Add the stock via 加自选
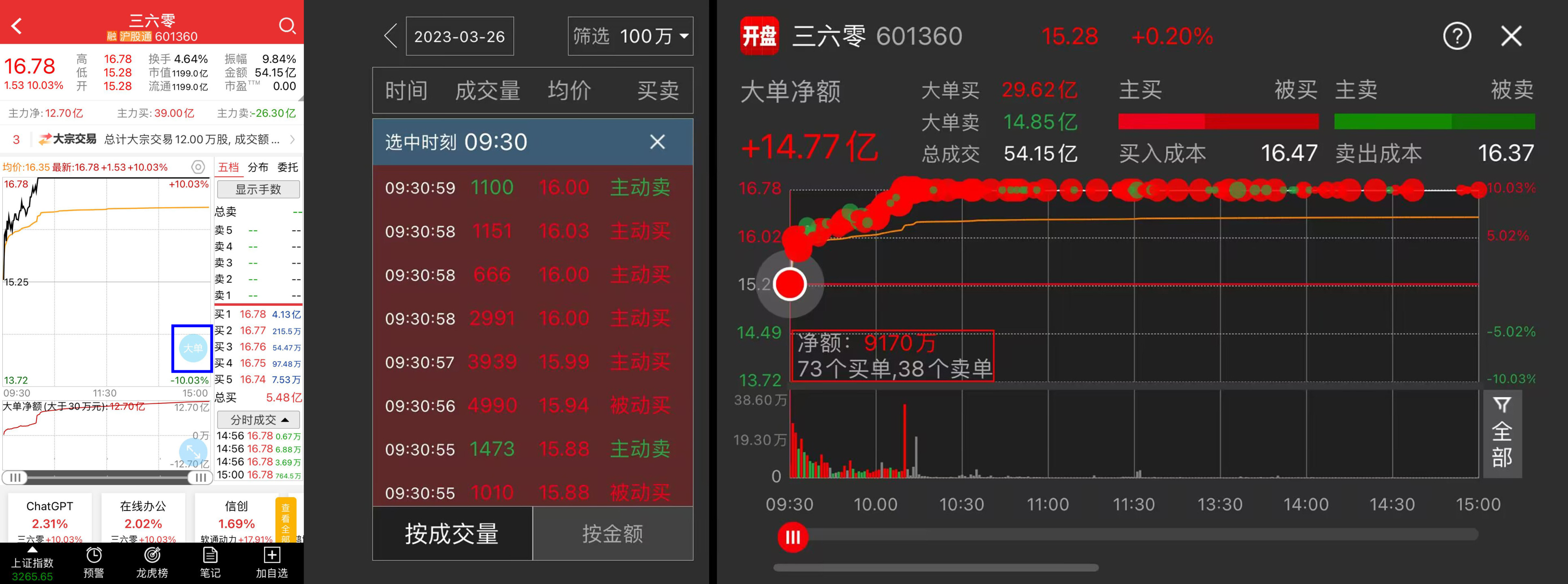Screen dimensions: 1568x584 [271, 562]
